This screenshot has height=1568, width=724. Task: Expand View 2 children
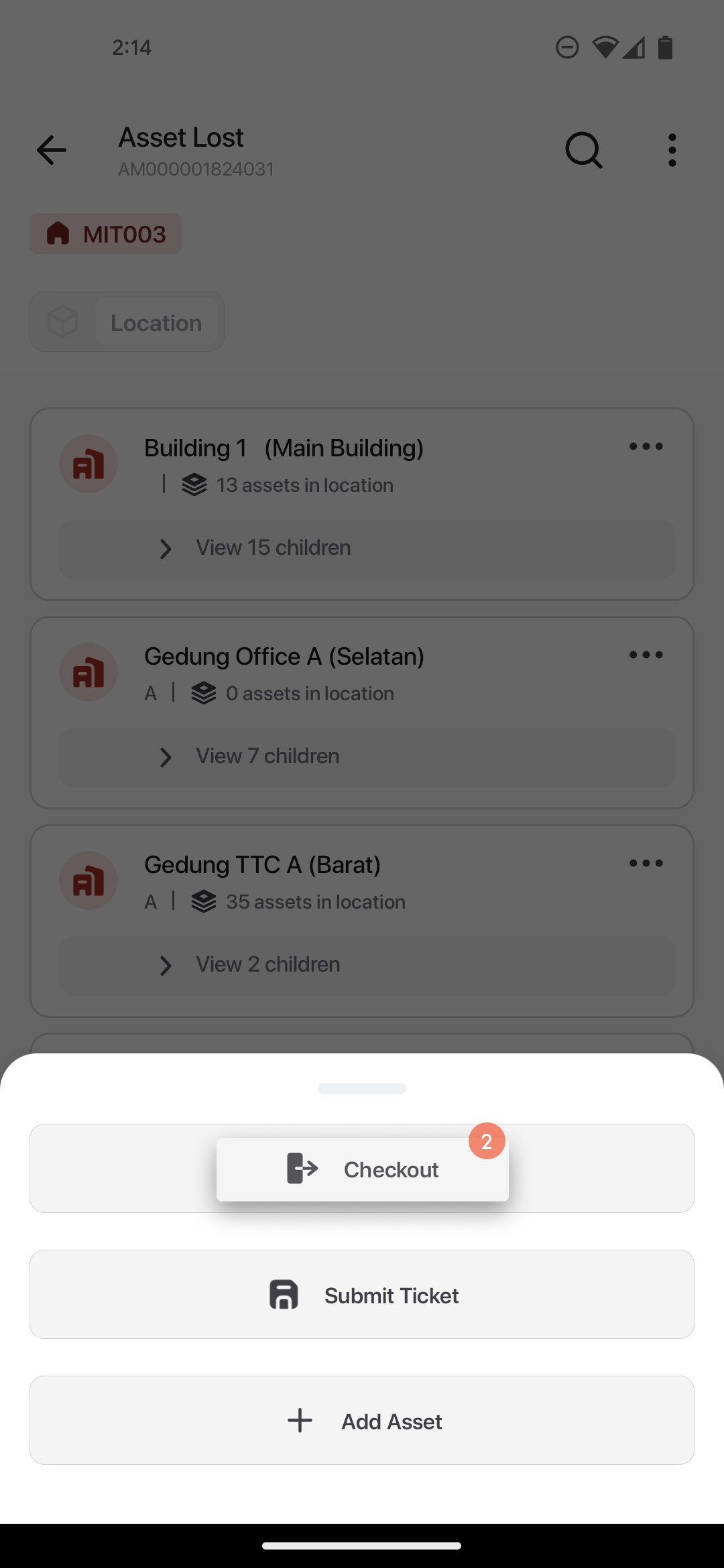tap(367, 965)
